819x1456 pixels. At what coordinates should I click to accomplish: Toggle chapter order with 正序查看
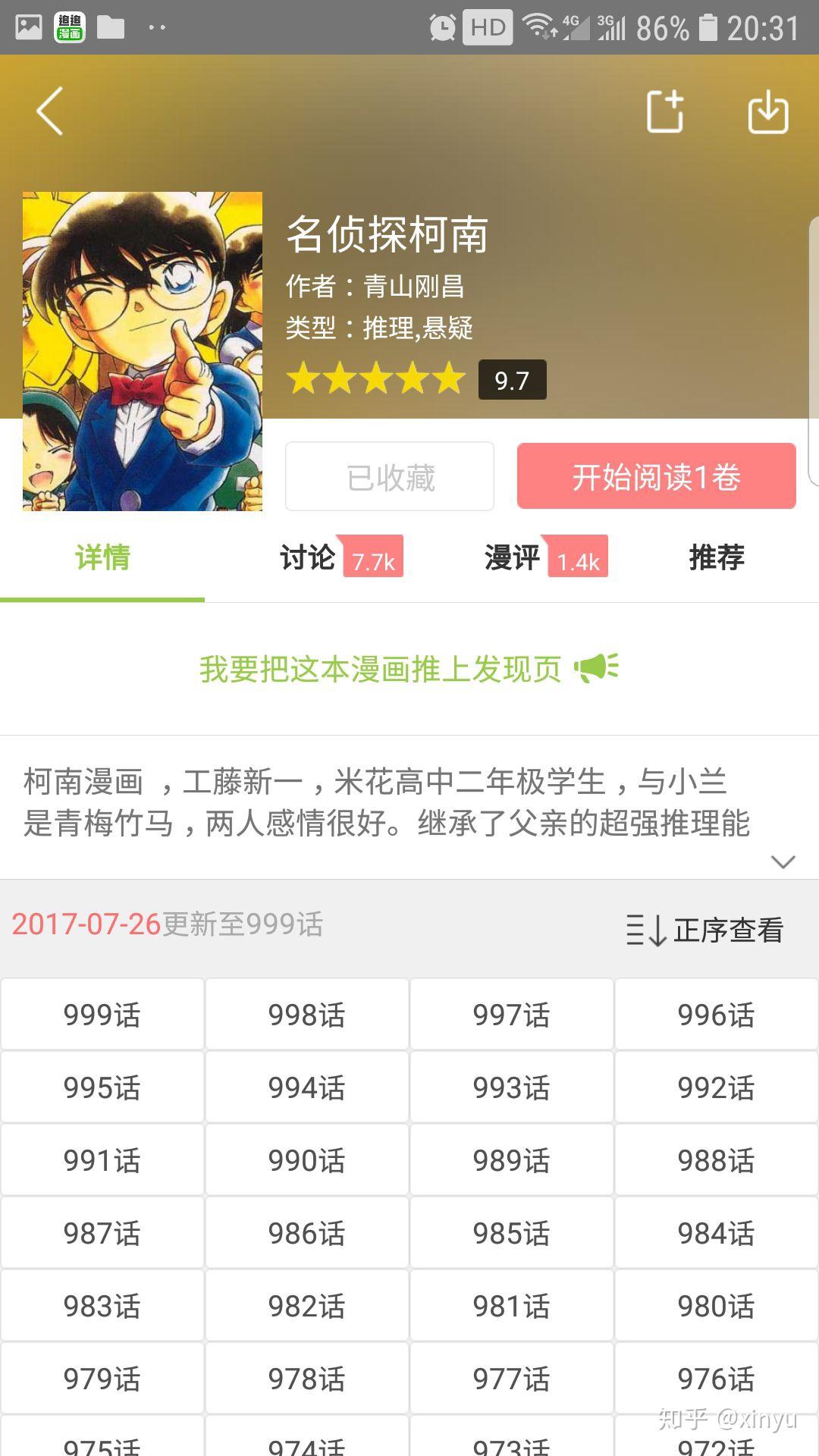click(x=704, y=930)
